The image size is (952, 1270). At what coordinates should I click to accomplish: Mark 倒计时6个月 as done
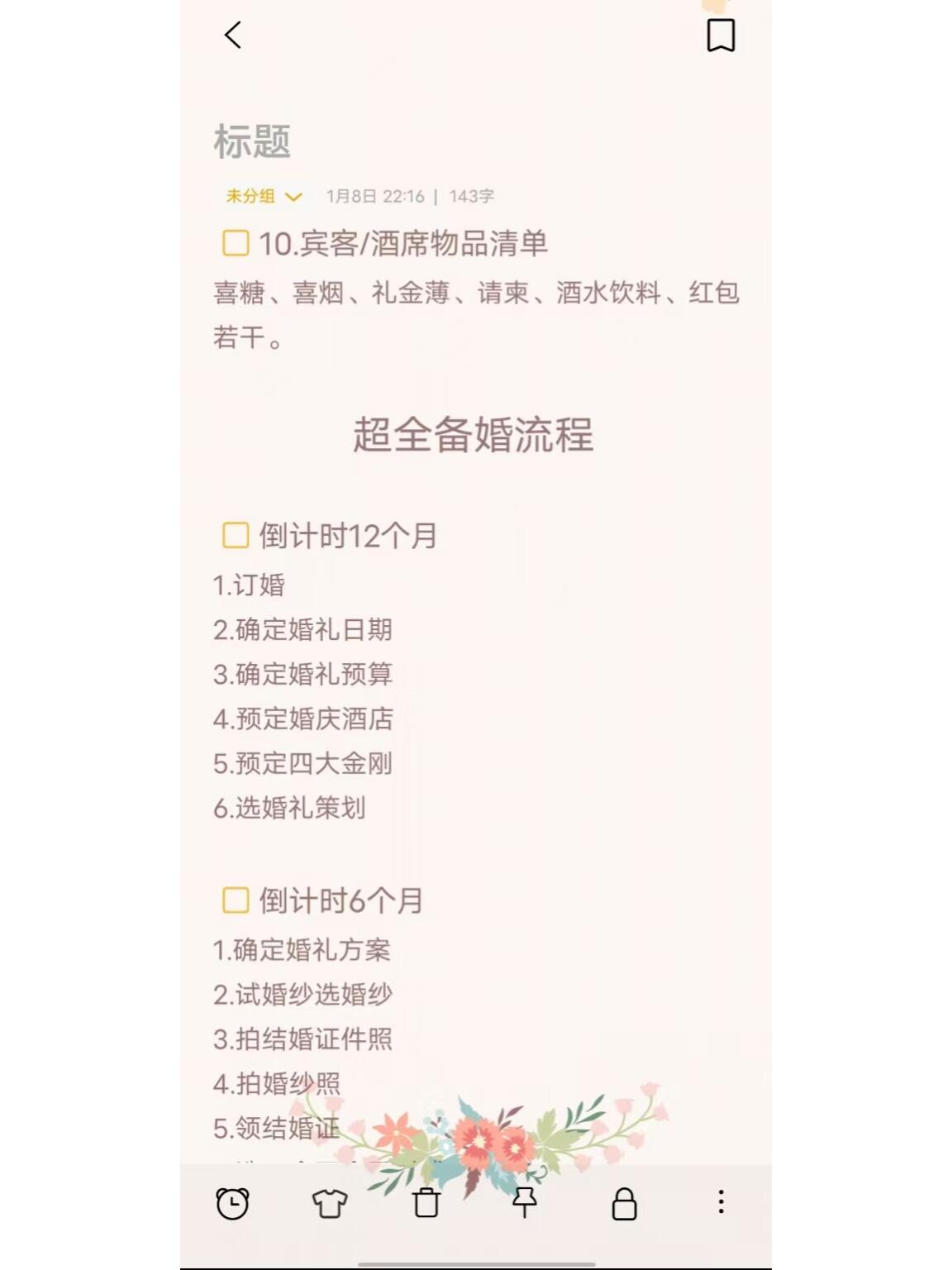point(236,900)
